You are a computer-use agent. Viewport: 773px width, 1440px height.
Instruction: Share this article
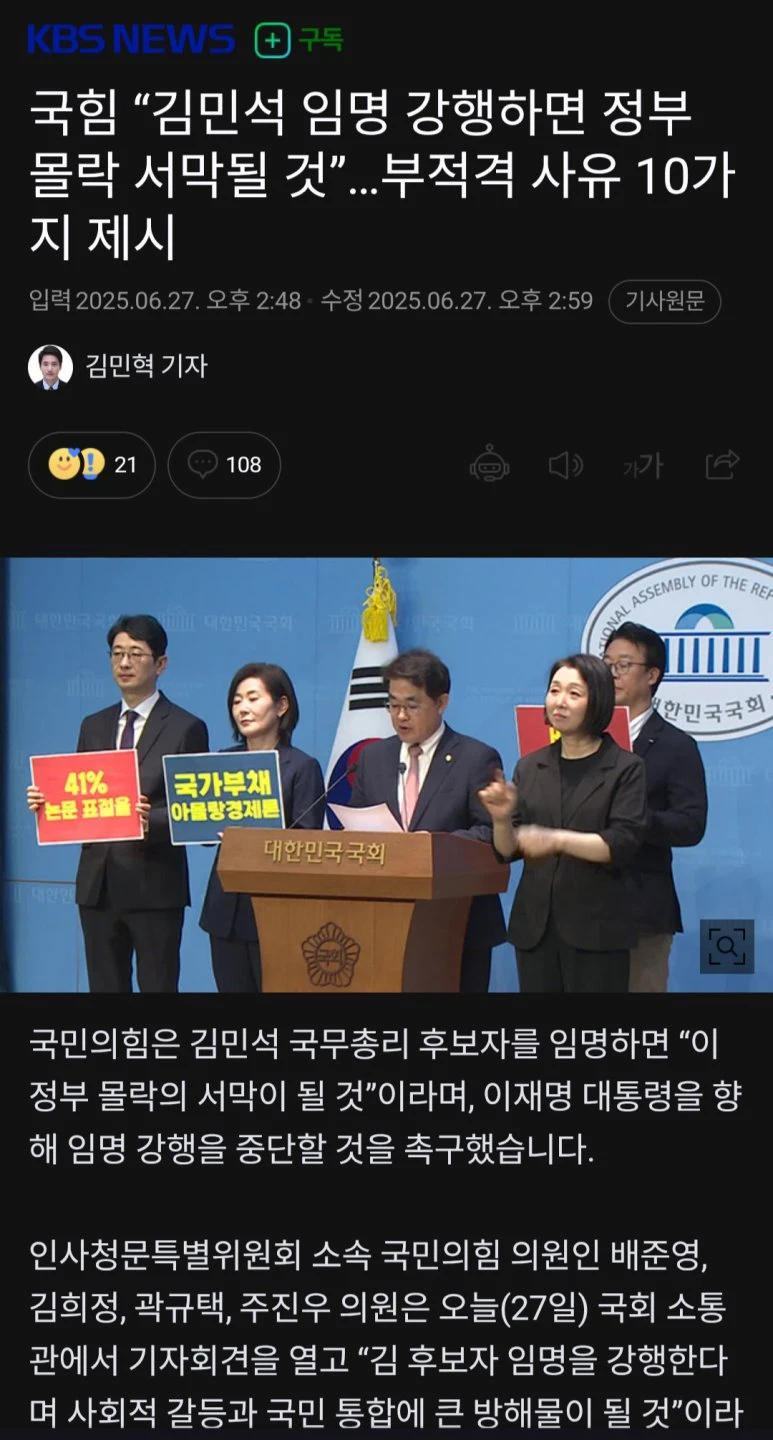pos(722,465)
